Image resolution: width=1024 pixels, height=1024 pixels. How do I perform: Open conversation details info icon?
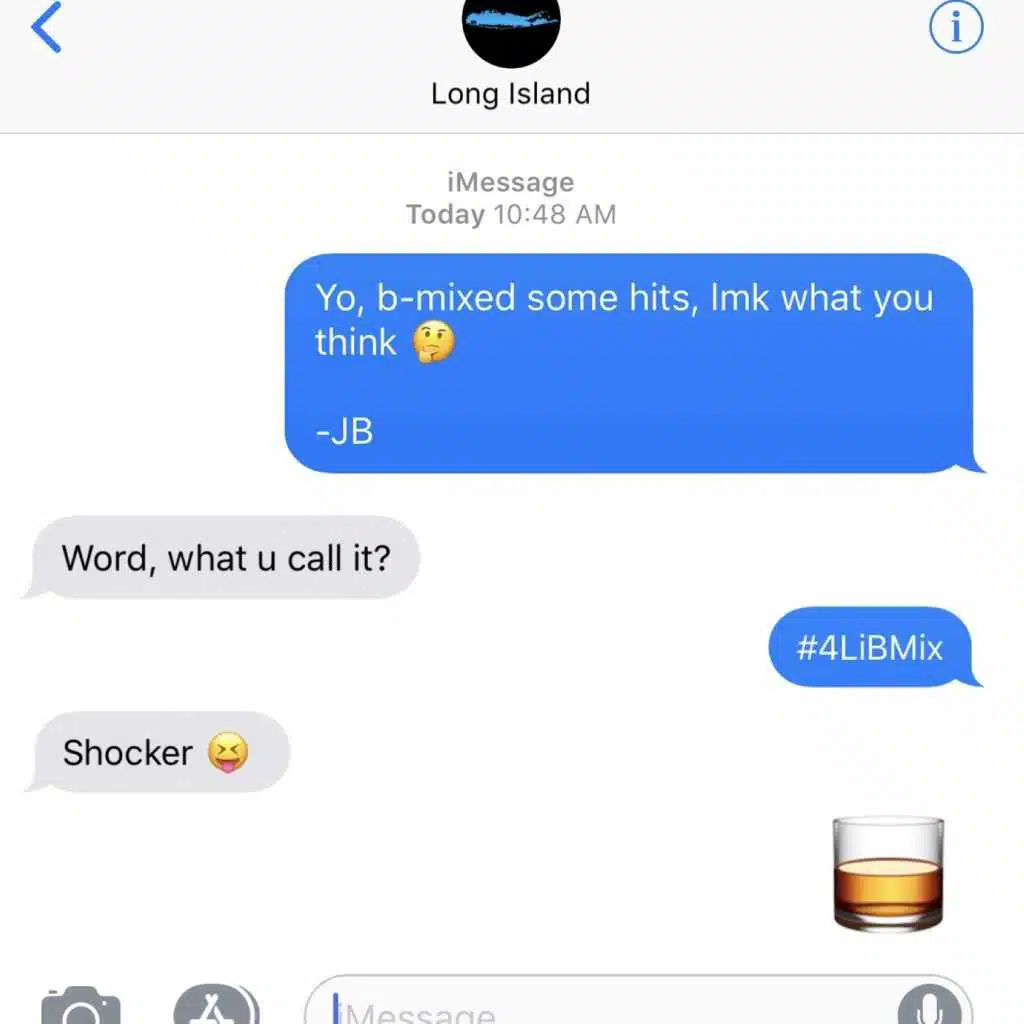point(956,27)
